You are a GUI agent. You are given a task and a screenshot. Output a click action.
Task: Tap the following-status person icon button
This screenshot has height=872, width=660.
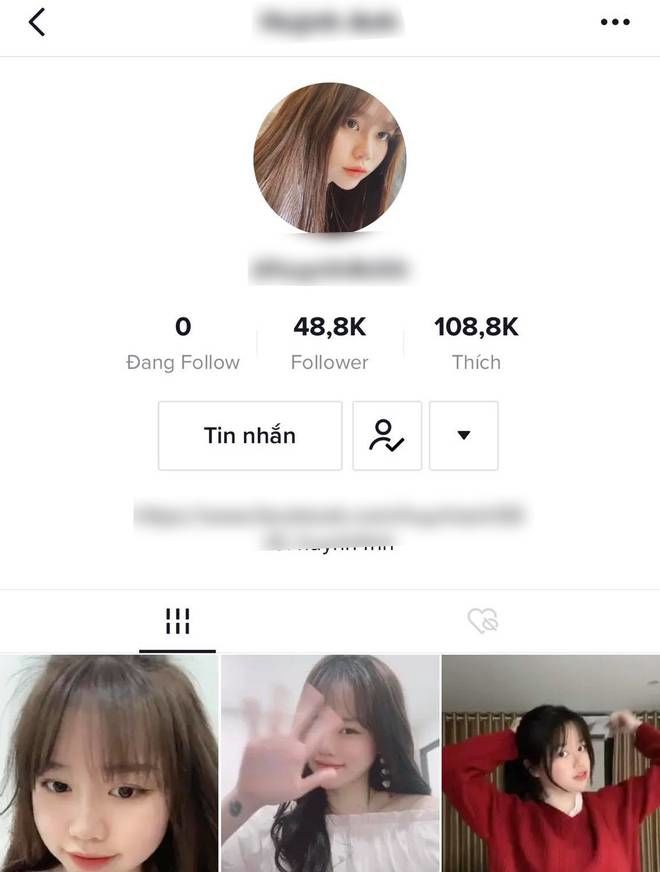click(387, 436)
